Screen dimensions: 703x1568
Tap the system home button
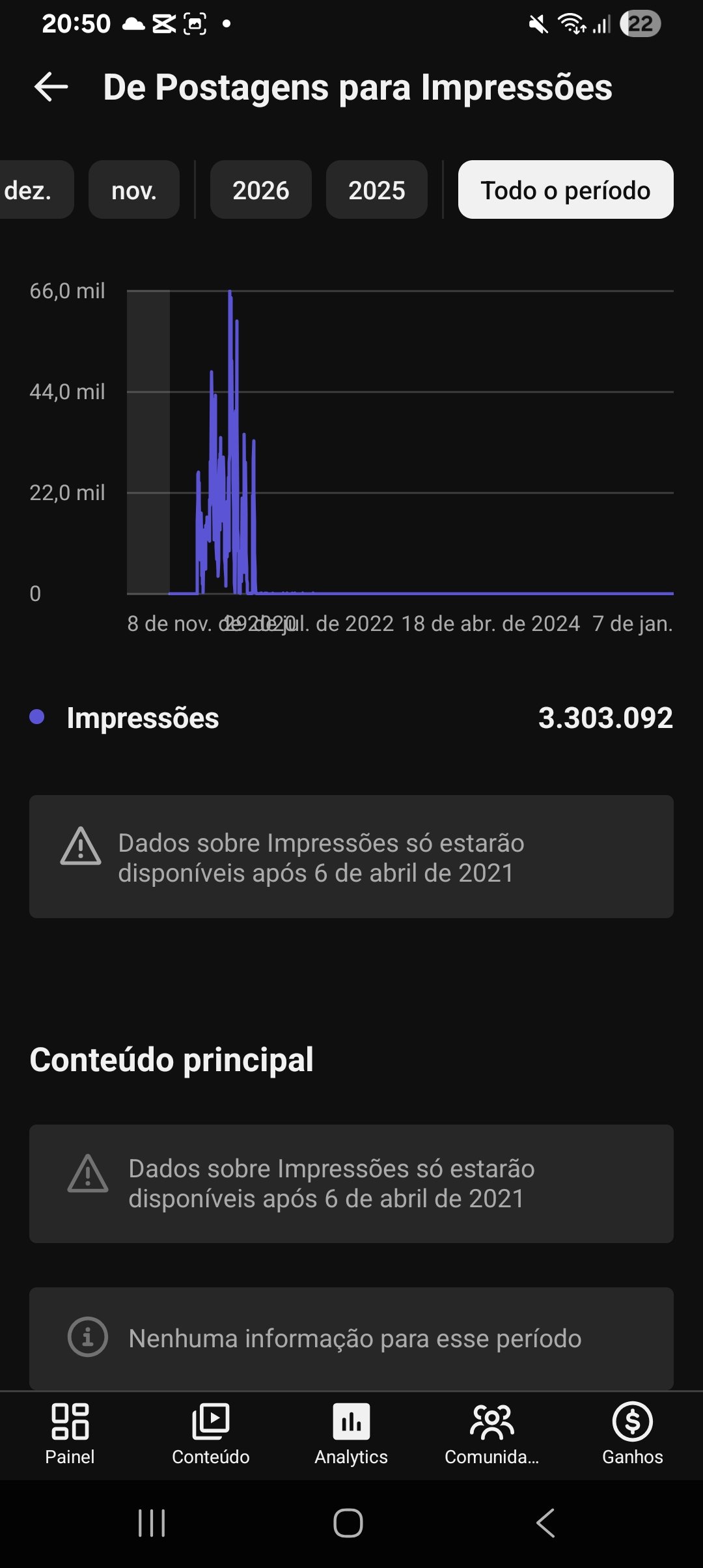[348, 1523]
